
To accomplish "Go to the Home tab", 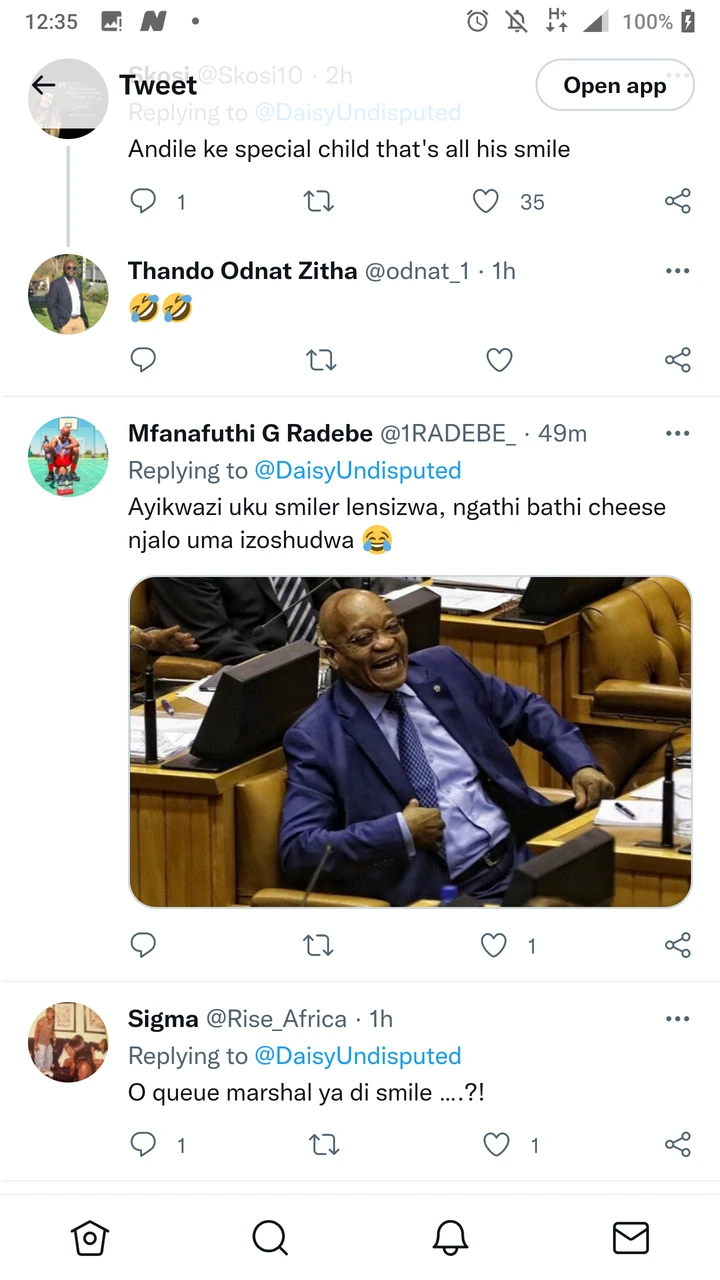I will 90,1239.
